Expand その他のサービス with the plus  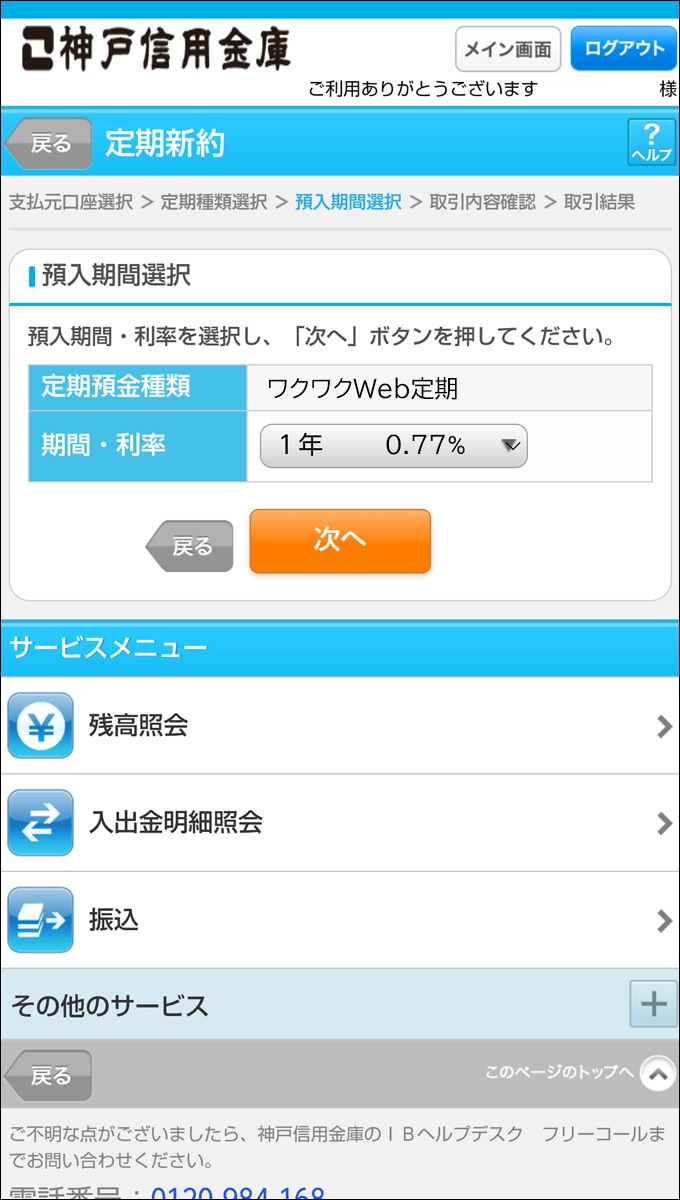click(x=652, y=1004)
